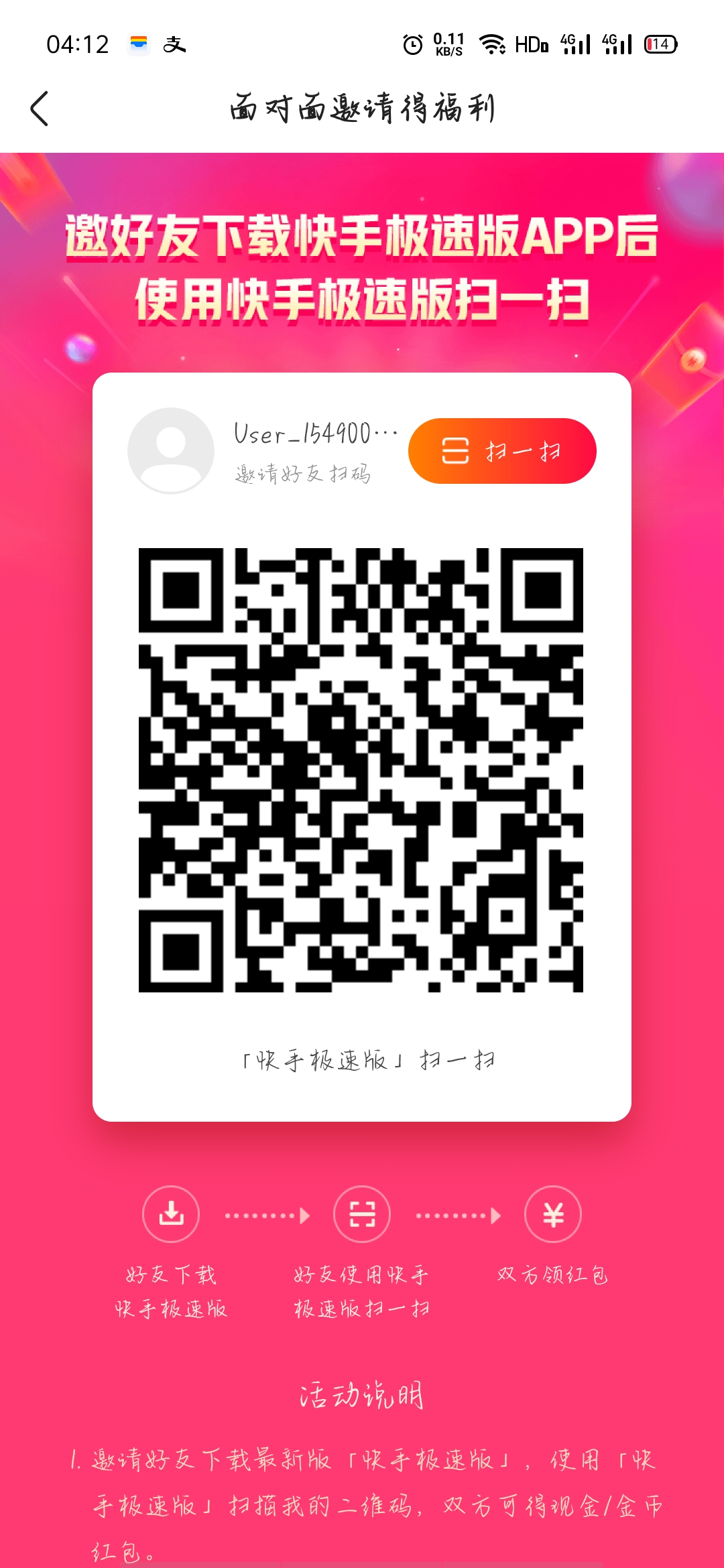Go back using the top-left arrow

pos(40,109)
